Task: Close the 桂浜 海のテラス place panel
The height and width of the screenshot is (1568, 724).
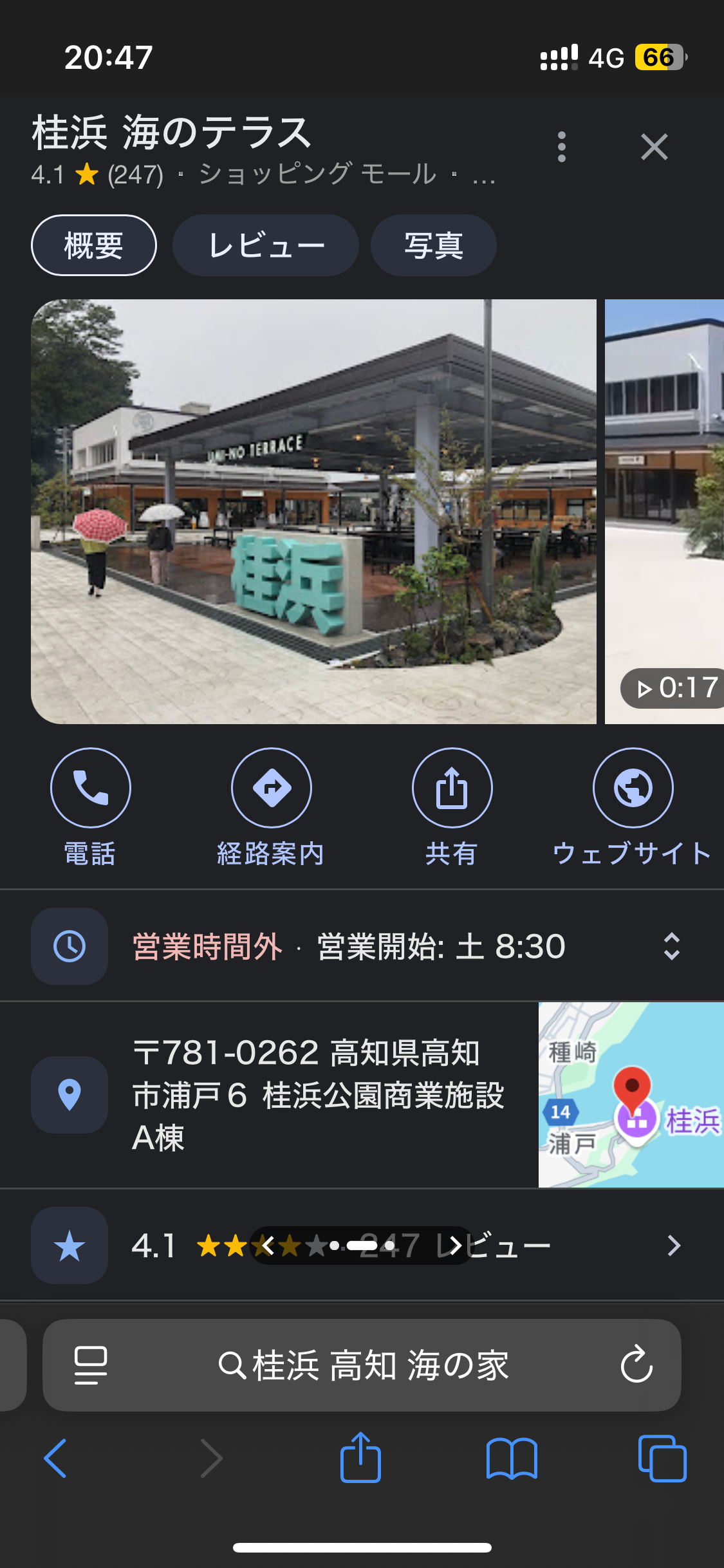Action: pyautogui.click(x=654, y=147)
